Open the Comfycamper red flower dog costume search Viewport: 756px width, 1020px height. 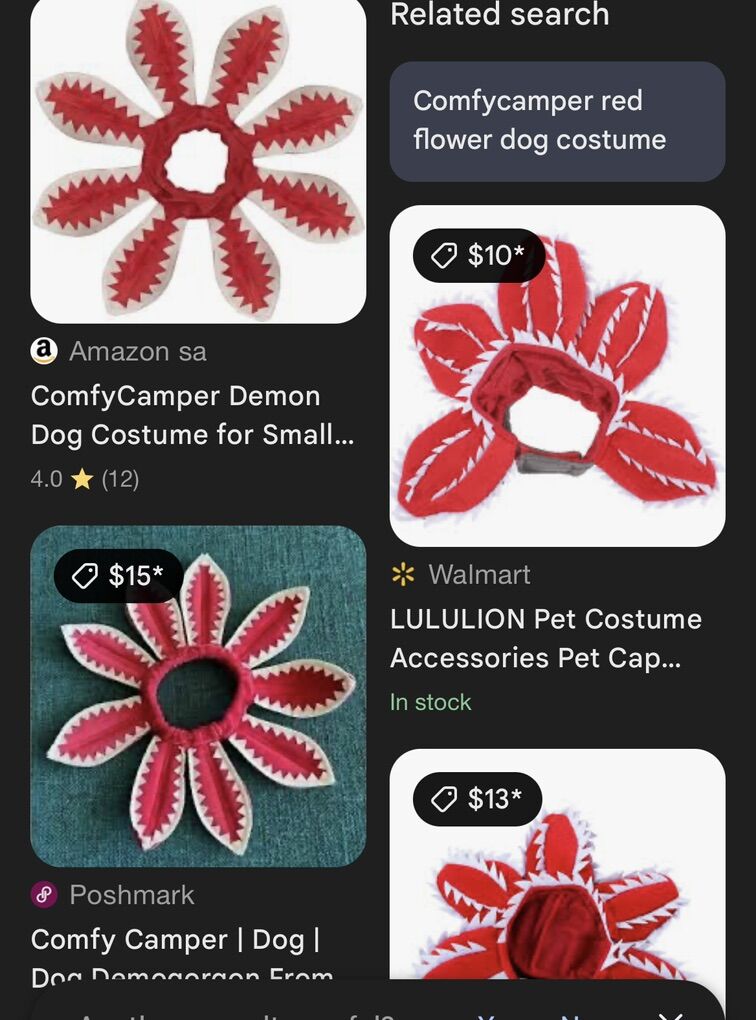coord(556,120)
